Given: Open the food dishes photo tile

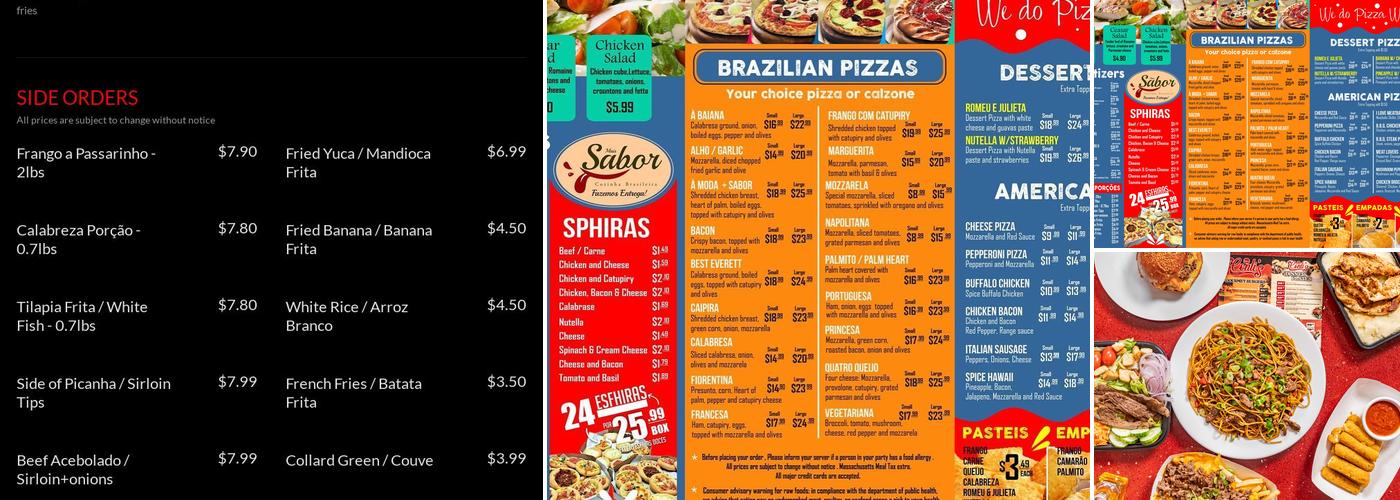Looking at the screenshot, I should coord(1246,375).
